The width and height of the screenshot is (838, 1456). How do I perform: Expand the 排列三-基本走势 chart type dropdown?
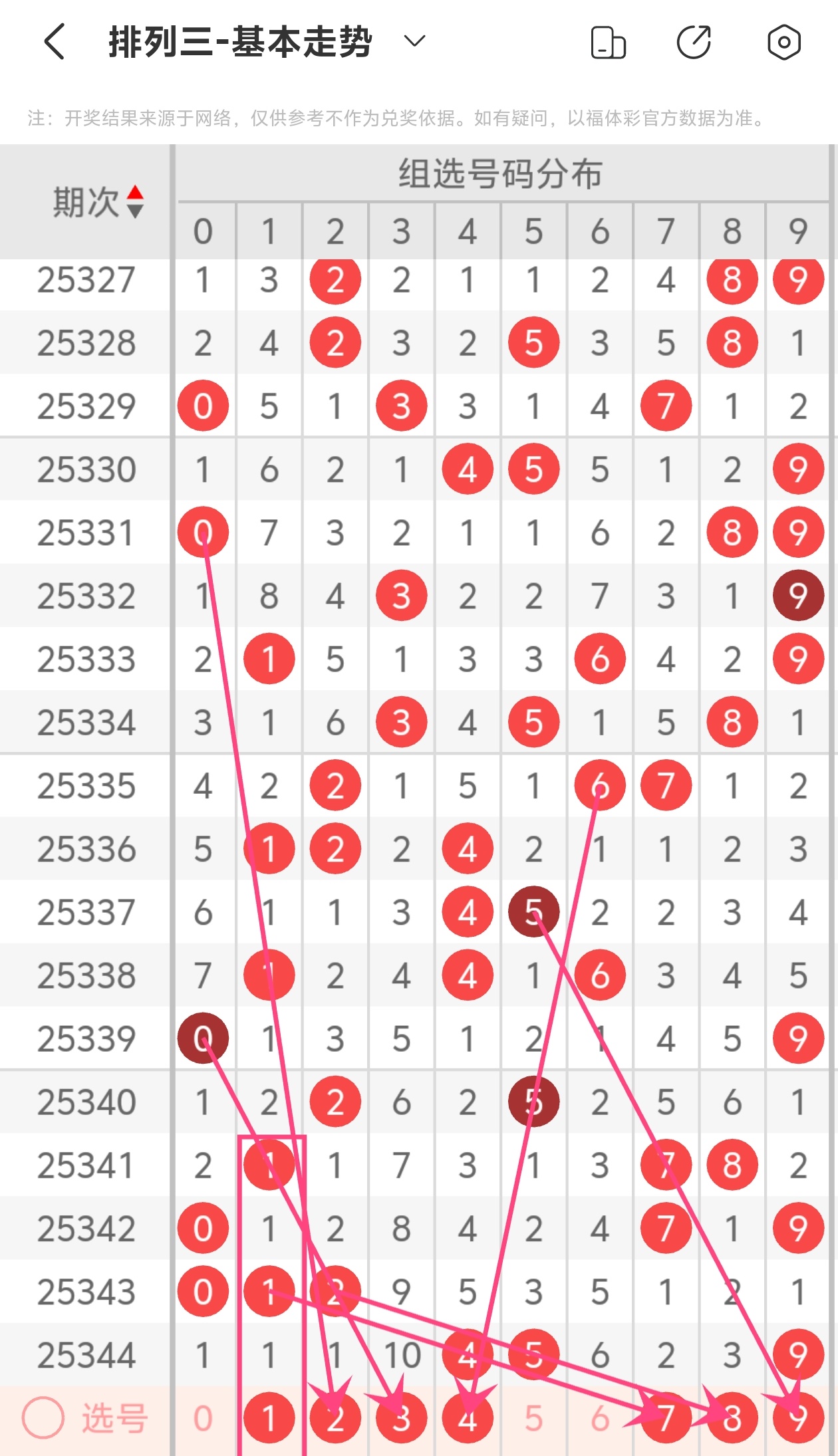414,42
